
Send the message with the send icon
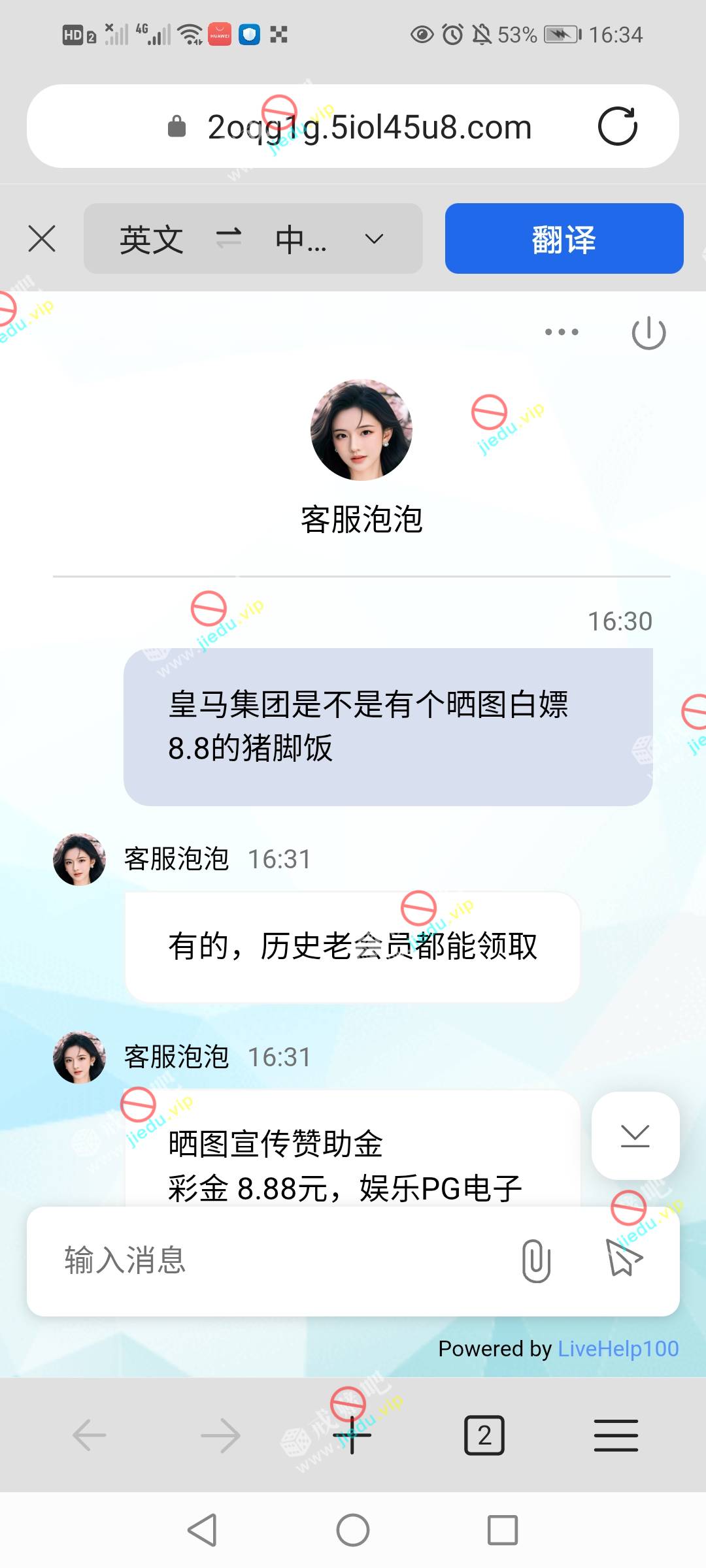[x=624, y=1258]
